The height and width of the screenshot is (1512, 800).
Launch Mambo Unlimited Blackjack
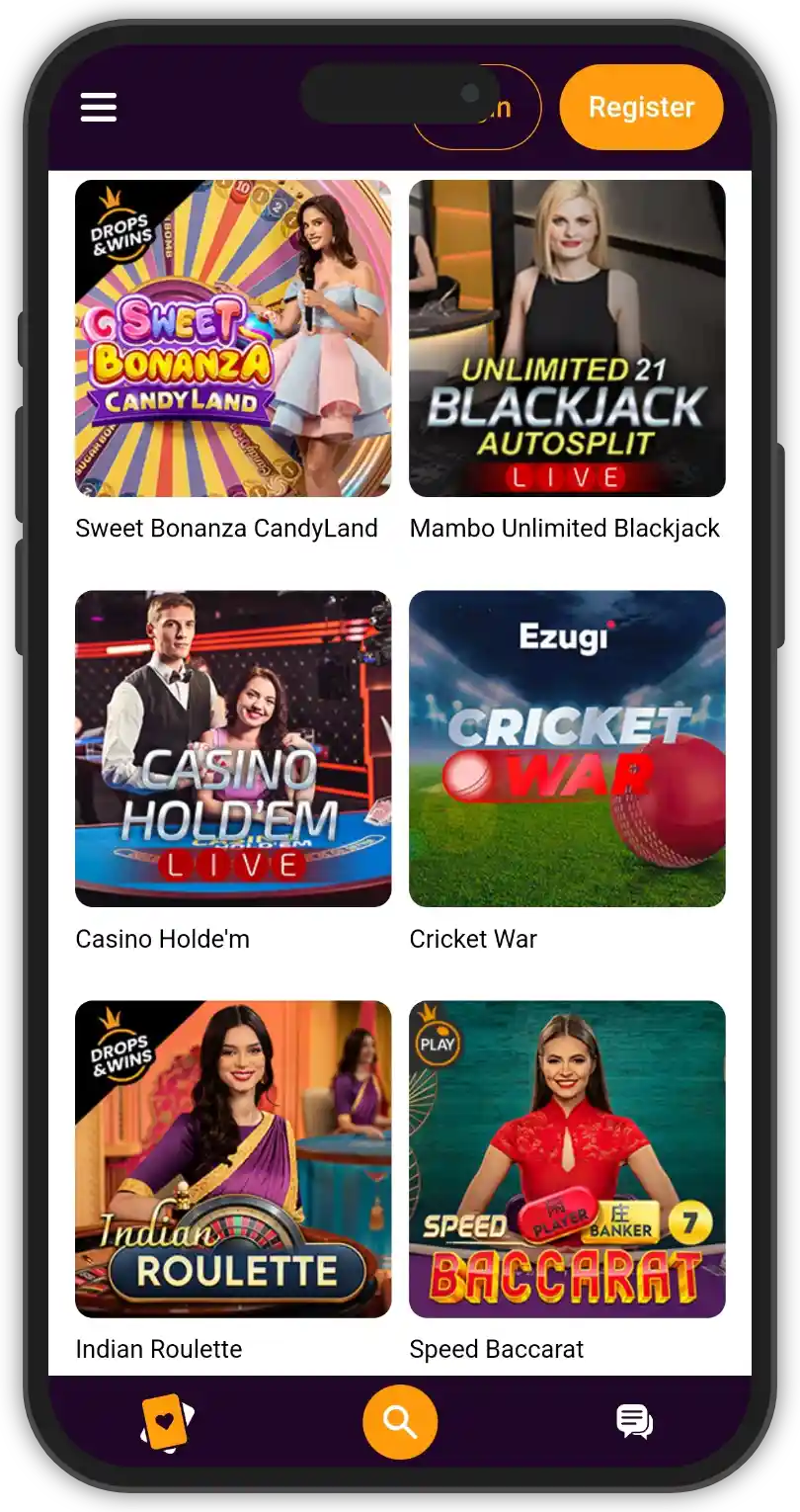coord(567,338)
